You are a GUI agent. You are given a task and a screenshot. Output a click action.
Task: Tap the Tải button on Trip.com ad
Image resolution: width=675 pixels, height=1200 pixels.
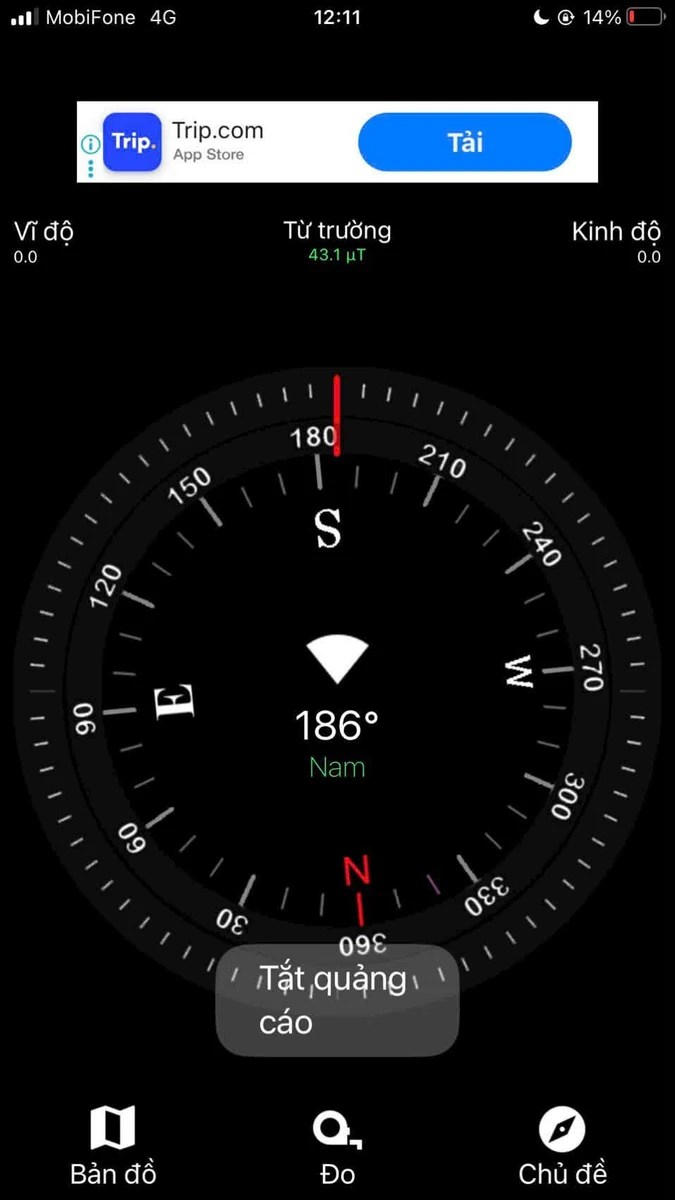pos(465,142)
